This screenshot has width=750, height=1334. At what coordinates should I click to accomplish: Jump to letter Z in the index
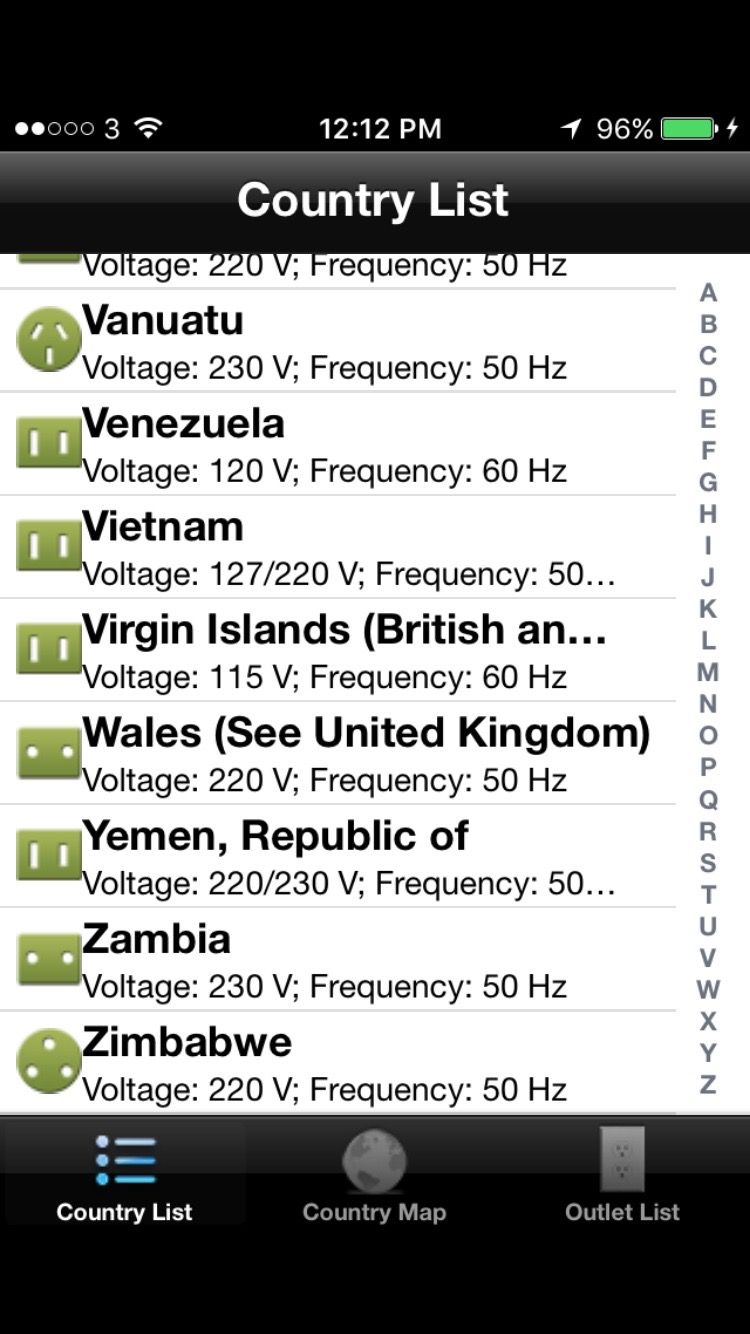708,1084
